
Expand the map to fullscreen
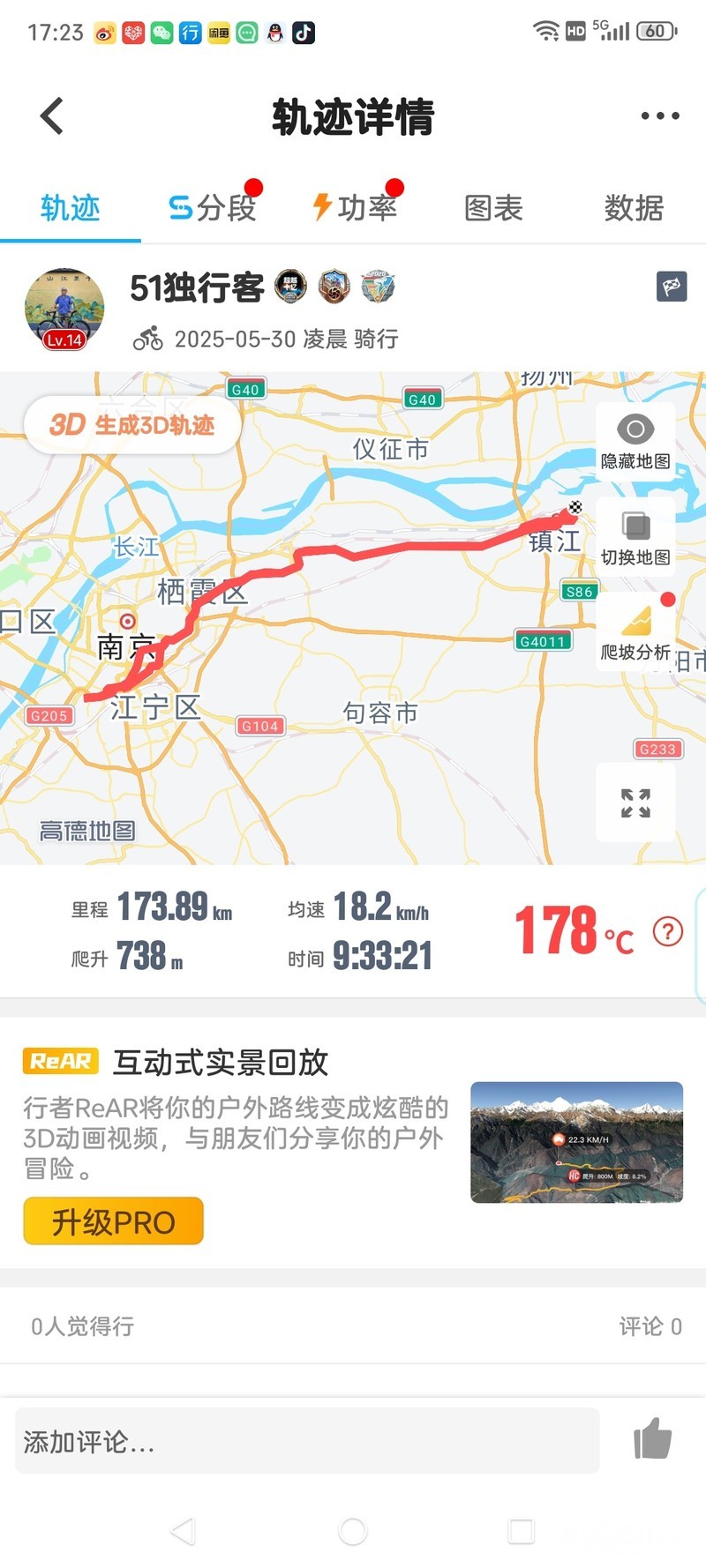(x=635, y=803)
